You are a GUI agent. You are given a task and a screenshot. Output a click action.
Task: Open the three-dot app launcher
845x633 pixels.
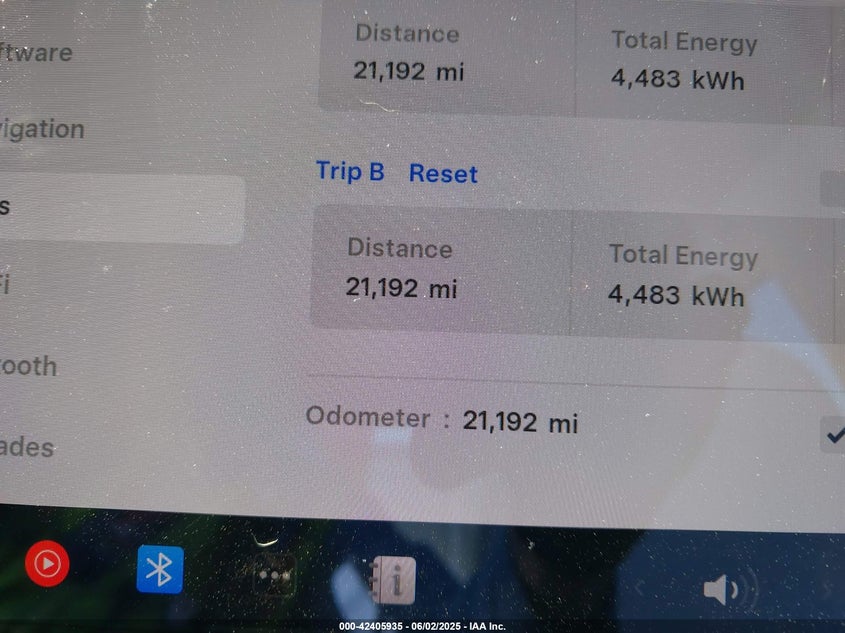pyautogui.click(x=273, y=576)
